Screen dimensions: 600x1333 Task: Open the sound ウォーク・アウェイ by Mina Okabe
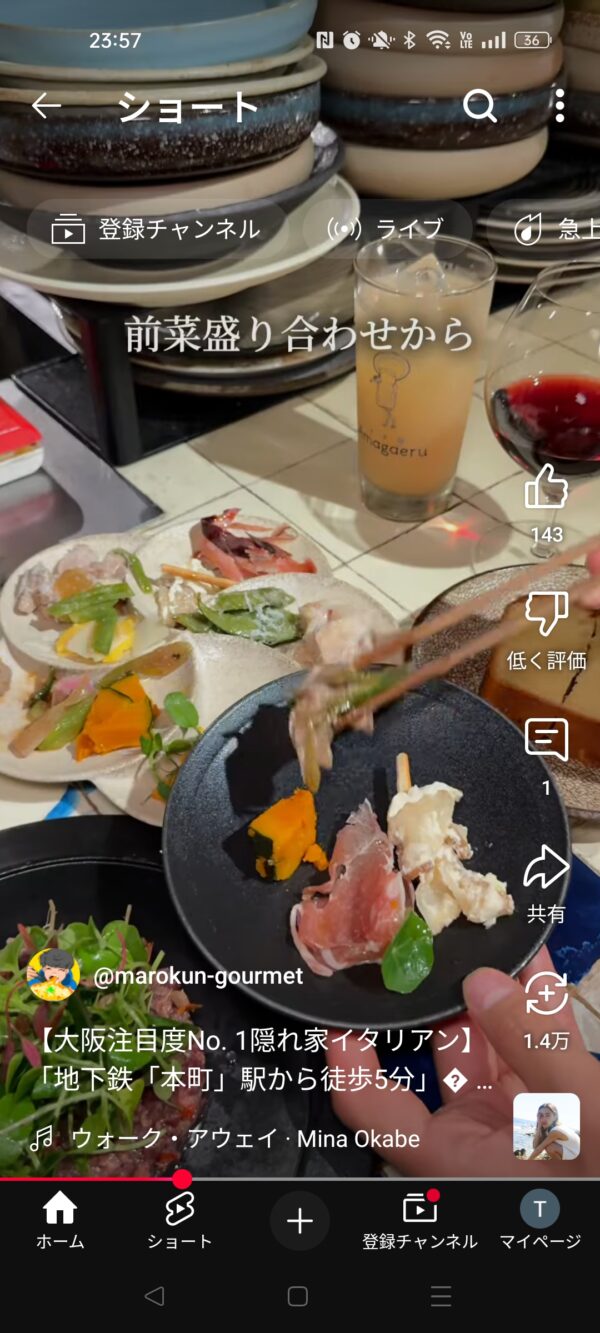point(245,1138)
